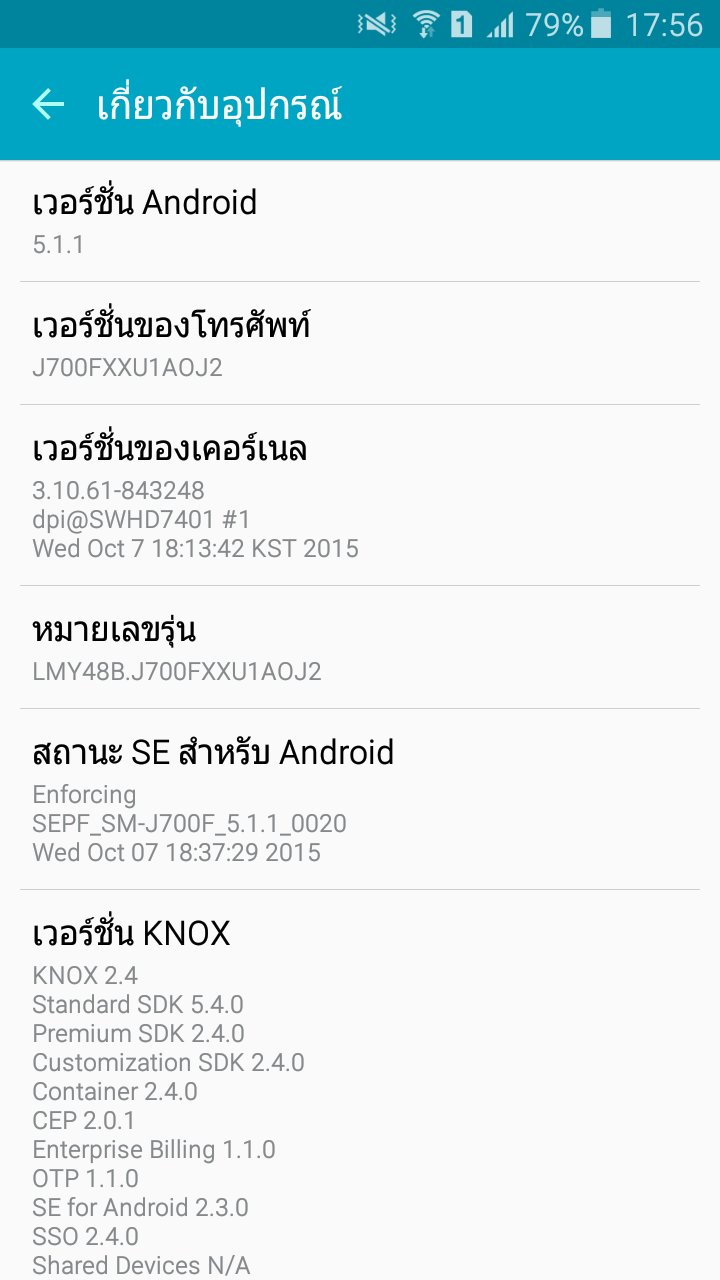Tap the เวอร์ชั่นของเคอร์เนล row
The height and width of the screenshot is (1280, 720).
(360, 496)
